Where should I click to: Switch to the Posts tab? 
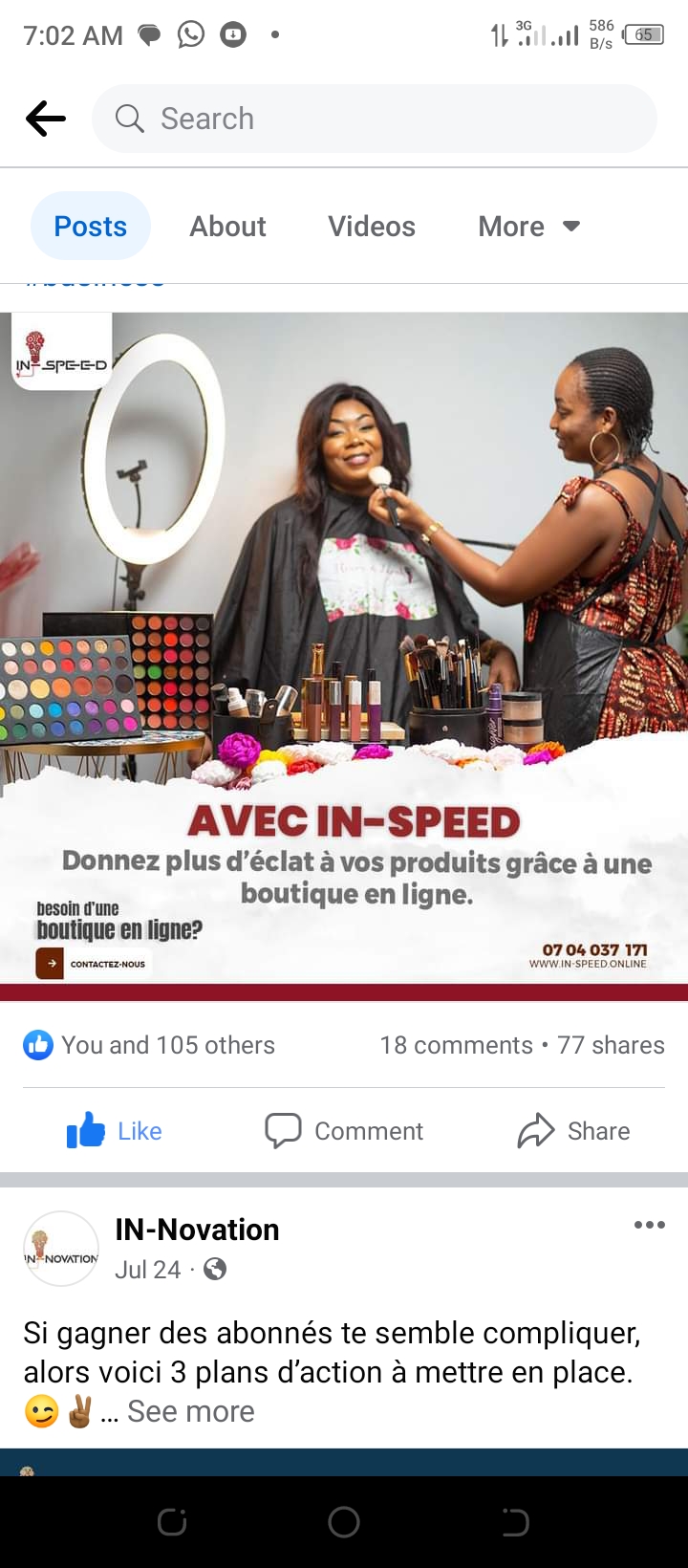pyautogui.click(x=91, y=227)
